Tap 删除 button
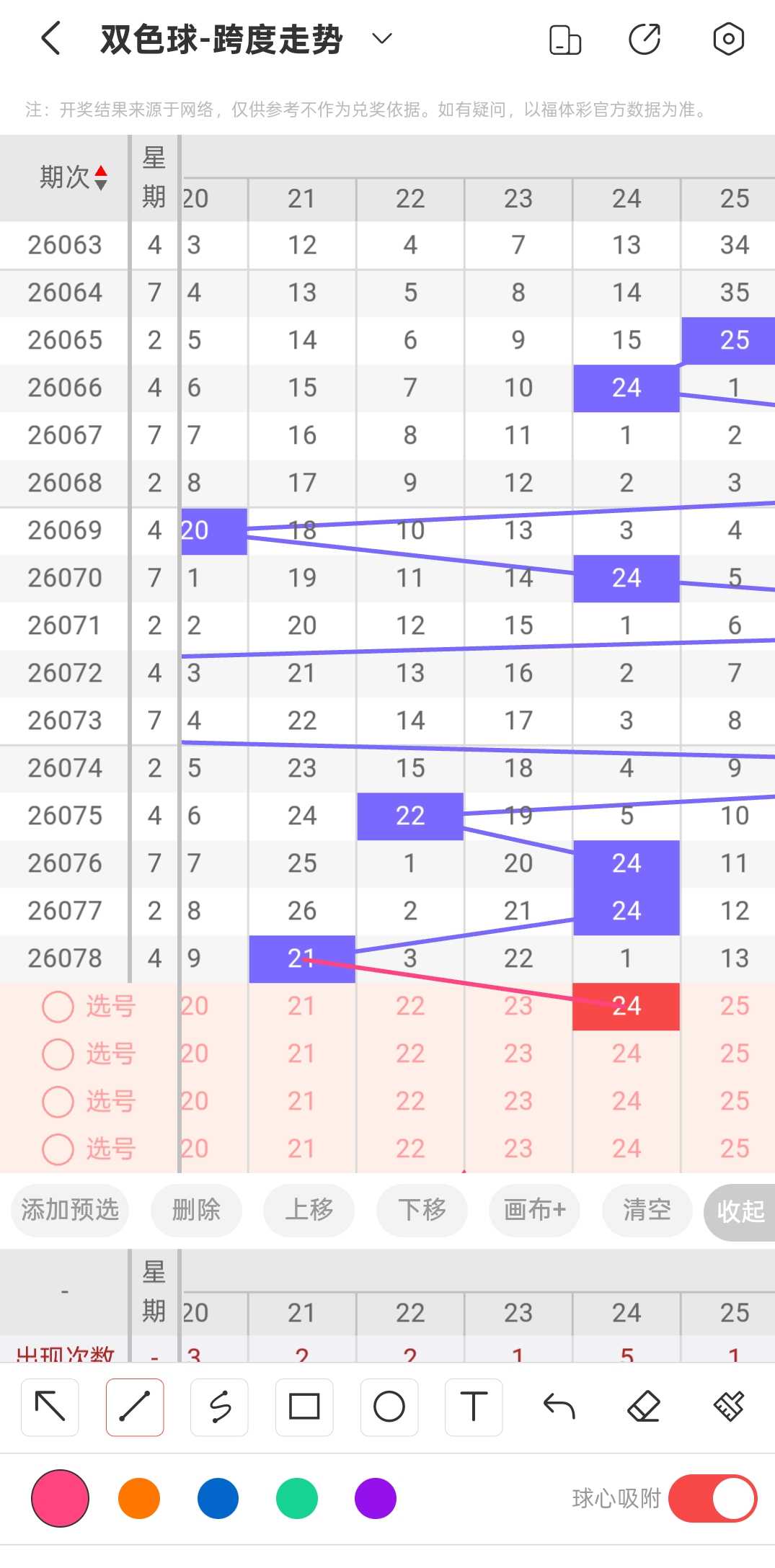 (196, 1210)
